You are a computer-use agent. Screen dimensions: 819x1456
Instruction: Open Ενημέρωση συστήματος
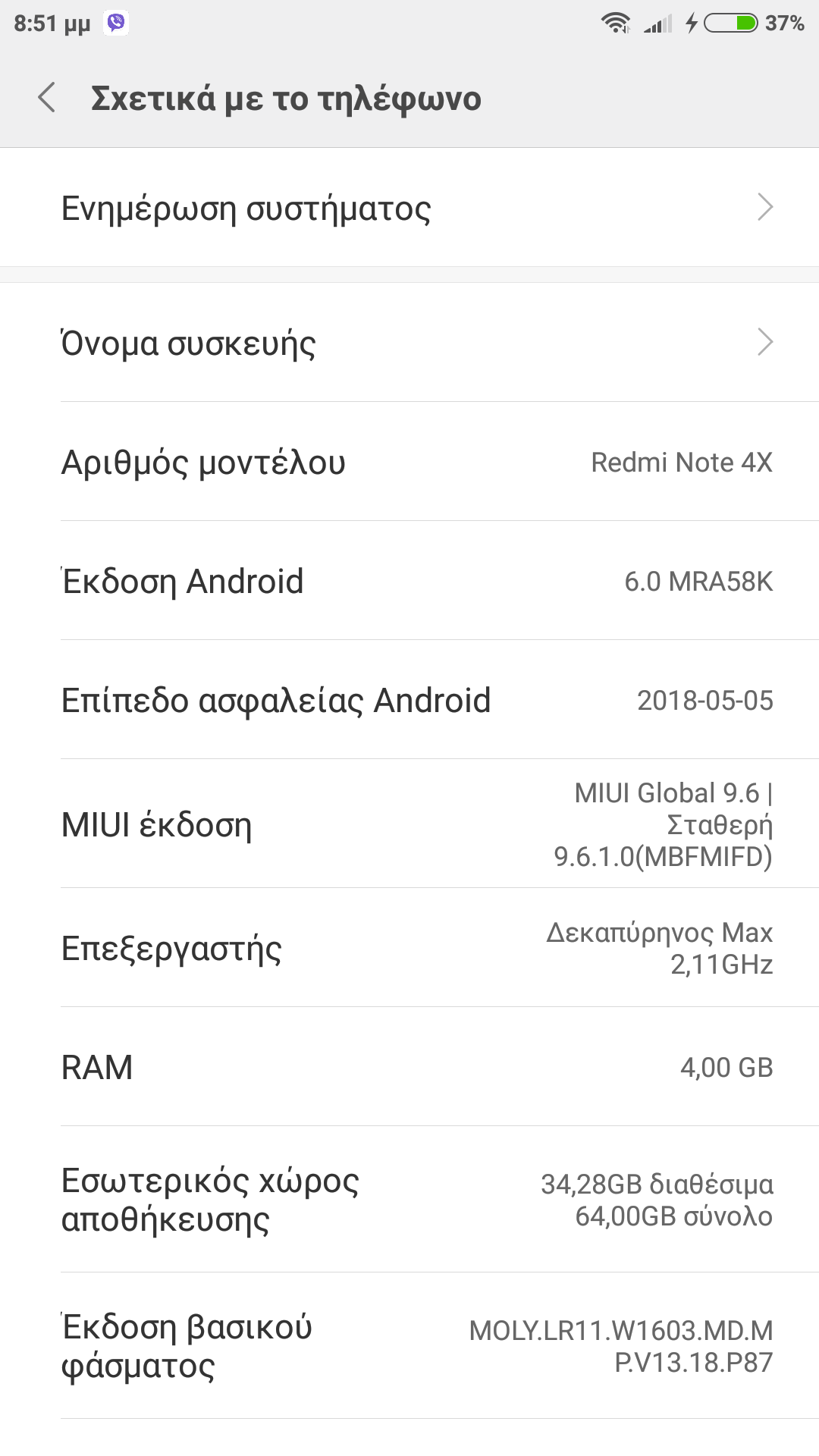(x=409, y=208)
